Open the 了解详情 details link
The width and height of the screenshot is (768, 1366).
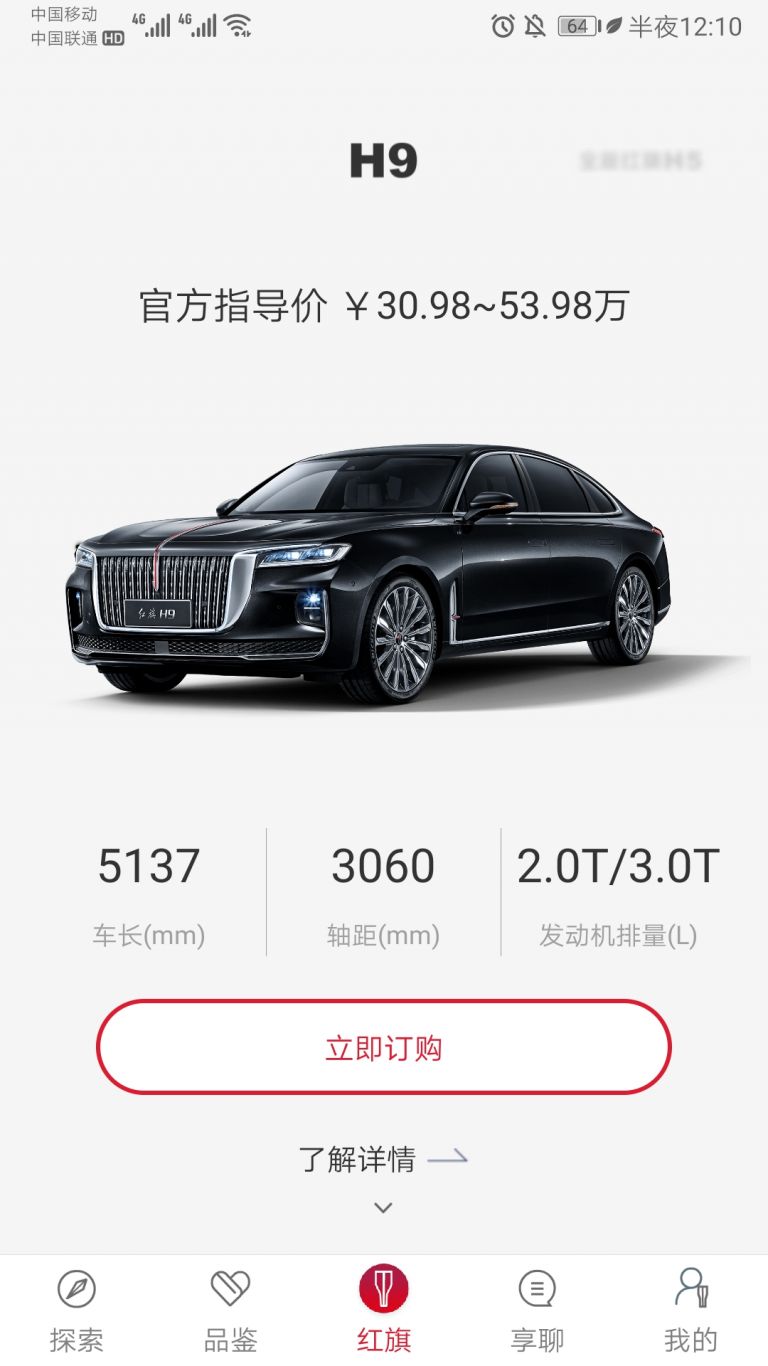click(383, 1159)
